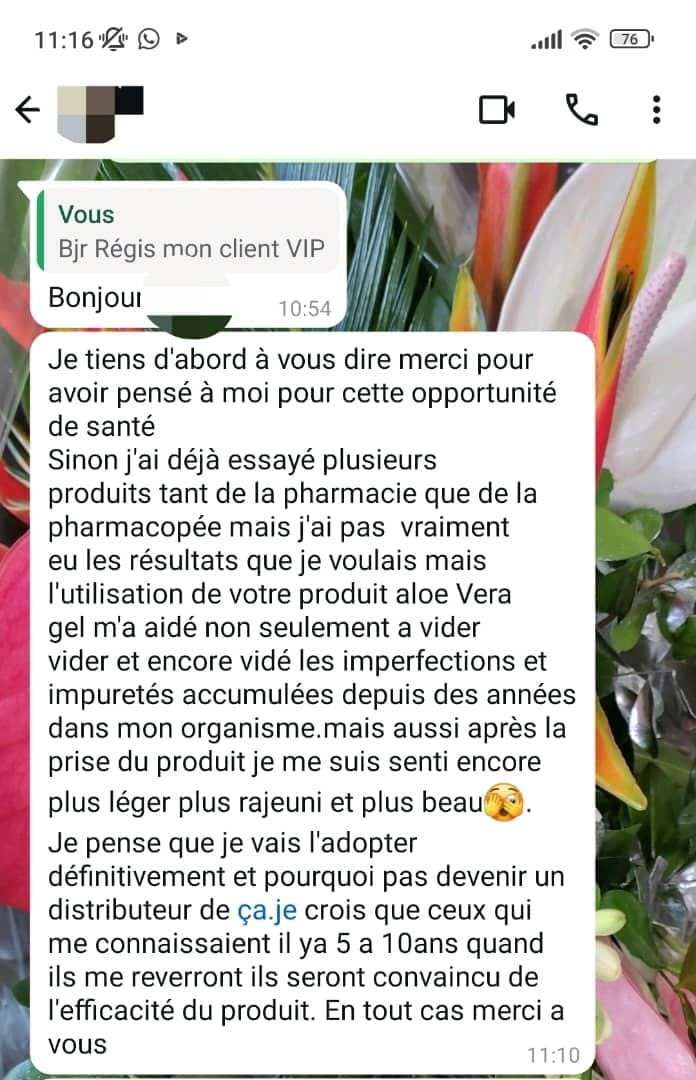Go back to the chat list
The image size is (696, 1080).
28,109
